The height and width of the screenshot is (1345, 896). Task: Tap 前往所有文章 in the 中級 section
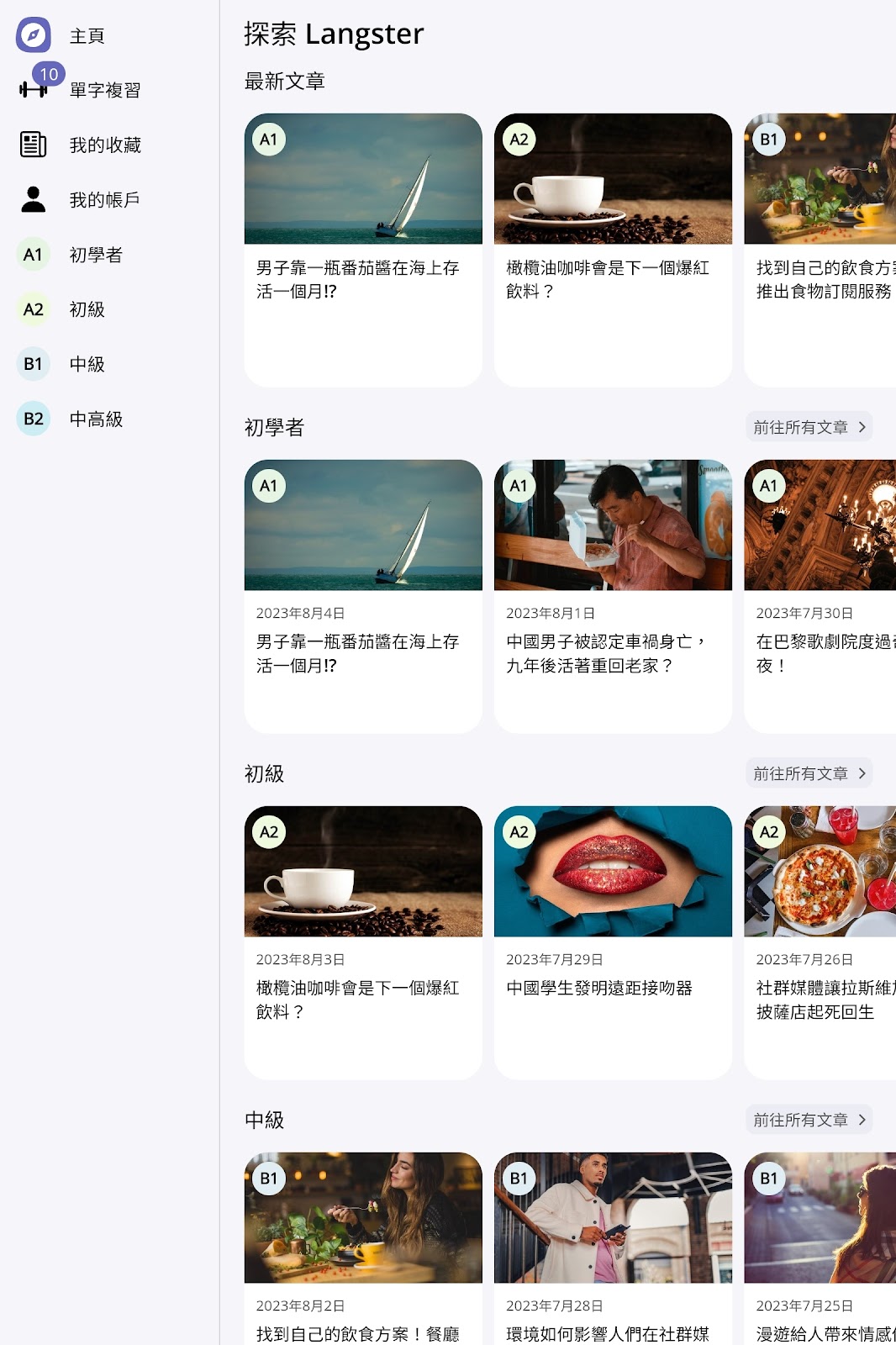click(x=809, y=1120)
